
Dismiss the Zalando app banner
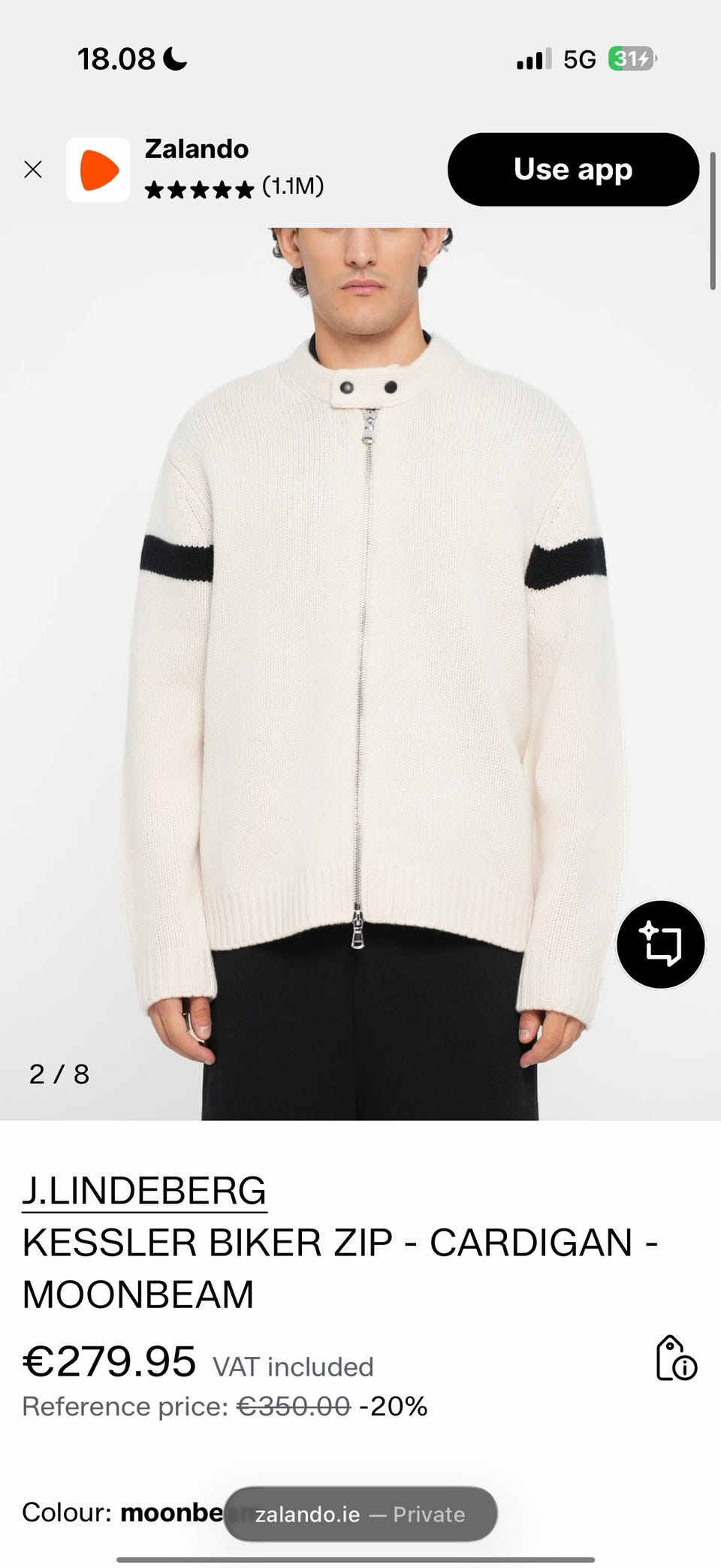click(33, 170)
